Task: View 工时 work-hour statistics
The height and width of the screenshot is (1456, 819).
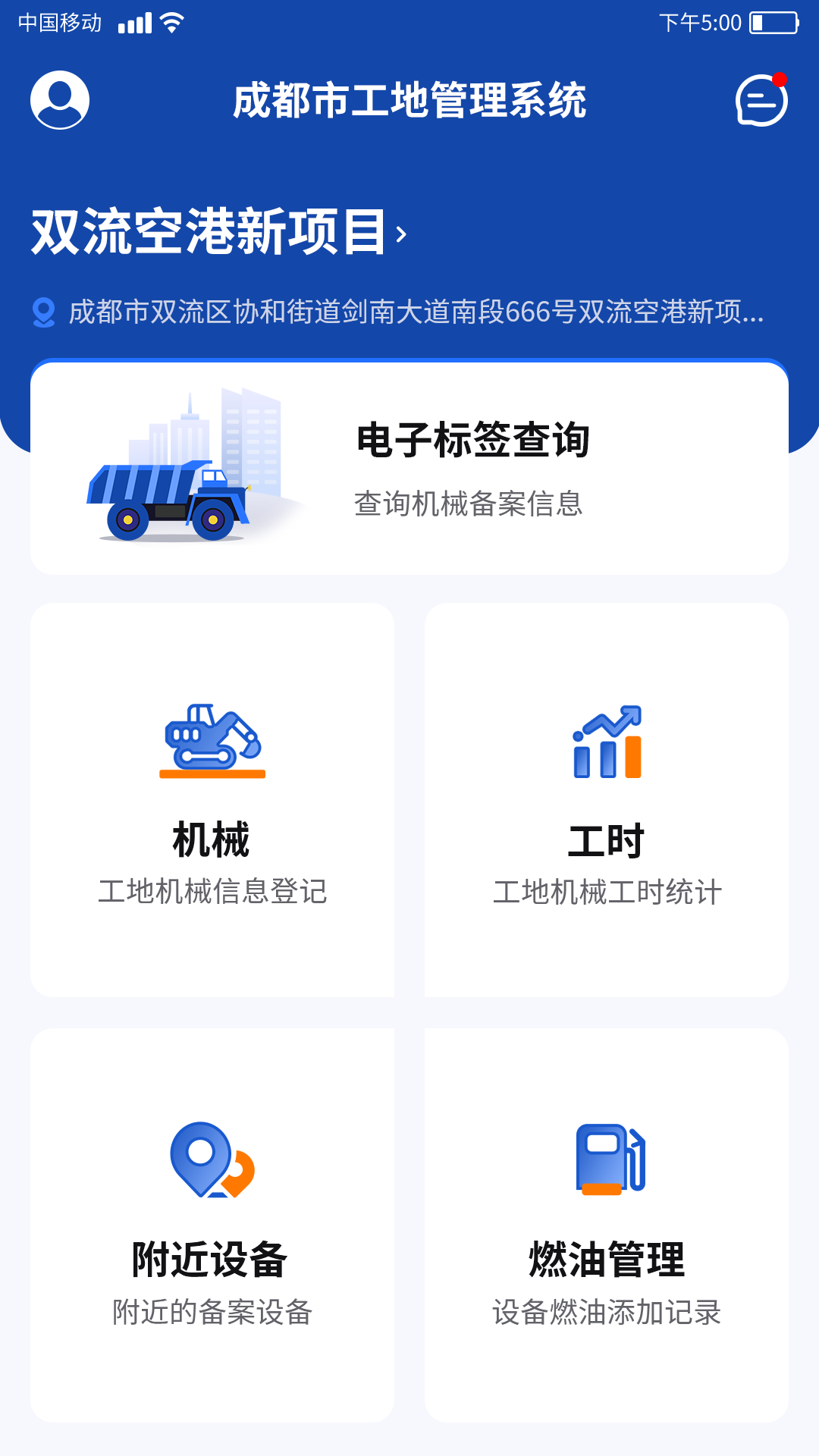Action: [607, 800]
